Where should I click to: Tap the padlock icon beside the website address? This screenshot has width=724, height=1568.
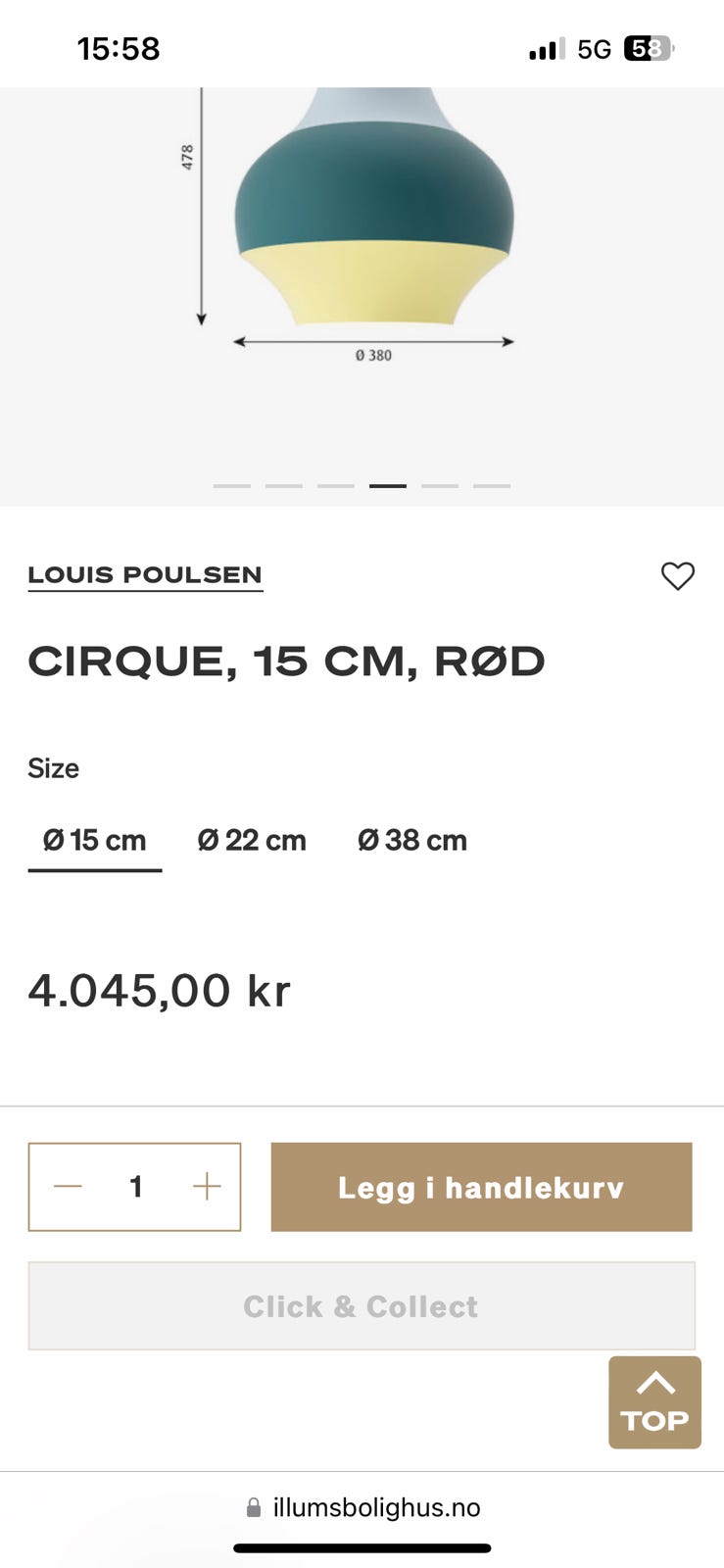(252, 1507)
